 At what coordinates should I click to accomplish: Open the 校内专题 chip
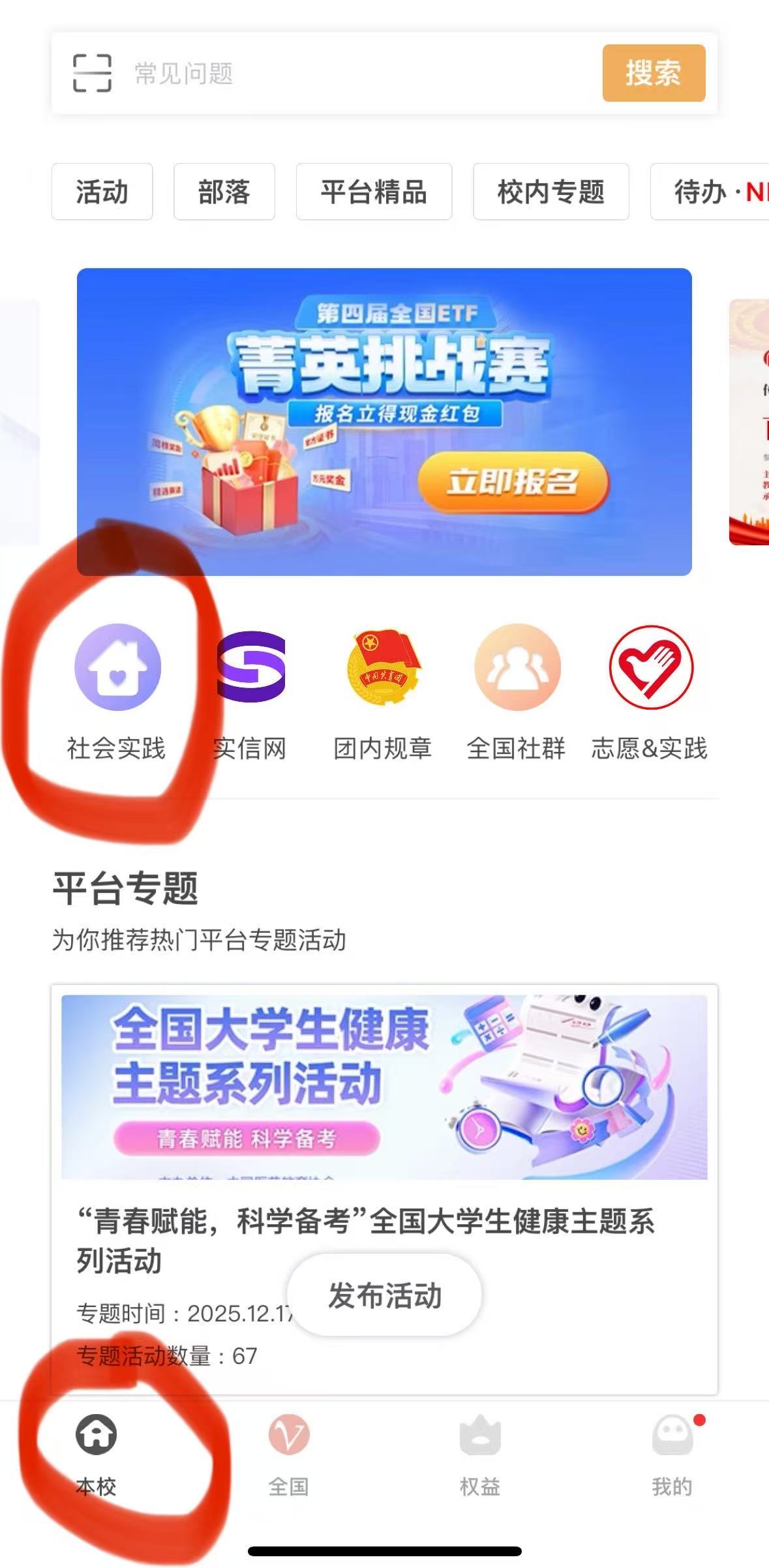(550, 192)
